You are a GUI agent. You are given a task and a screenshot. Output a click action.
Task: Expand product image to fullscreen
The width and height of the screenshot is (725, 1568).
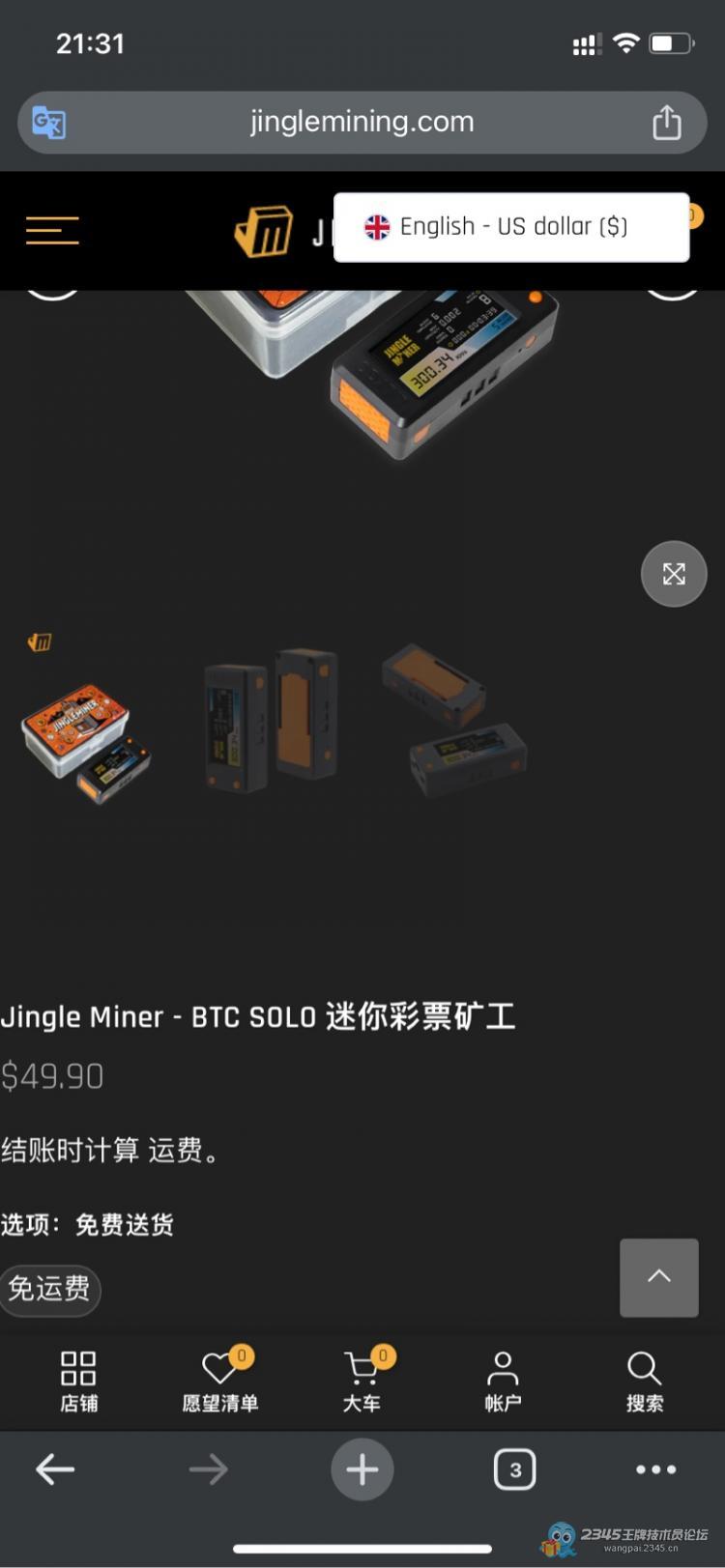[674, 574]
